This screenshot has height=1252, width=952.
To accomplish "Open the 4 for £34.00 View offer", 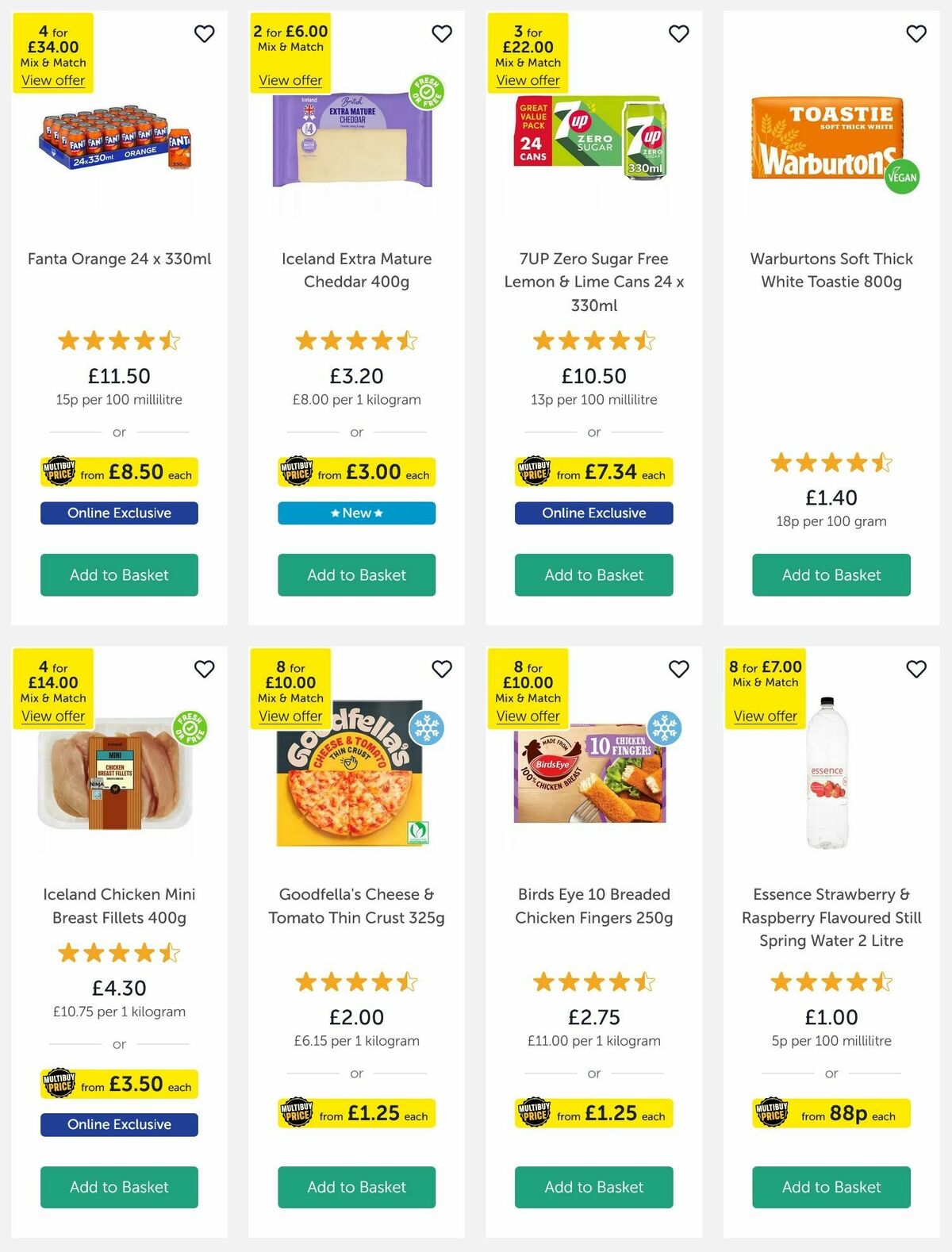I will point(53,80).
